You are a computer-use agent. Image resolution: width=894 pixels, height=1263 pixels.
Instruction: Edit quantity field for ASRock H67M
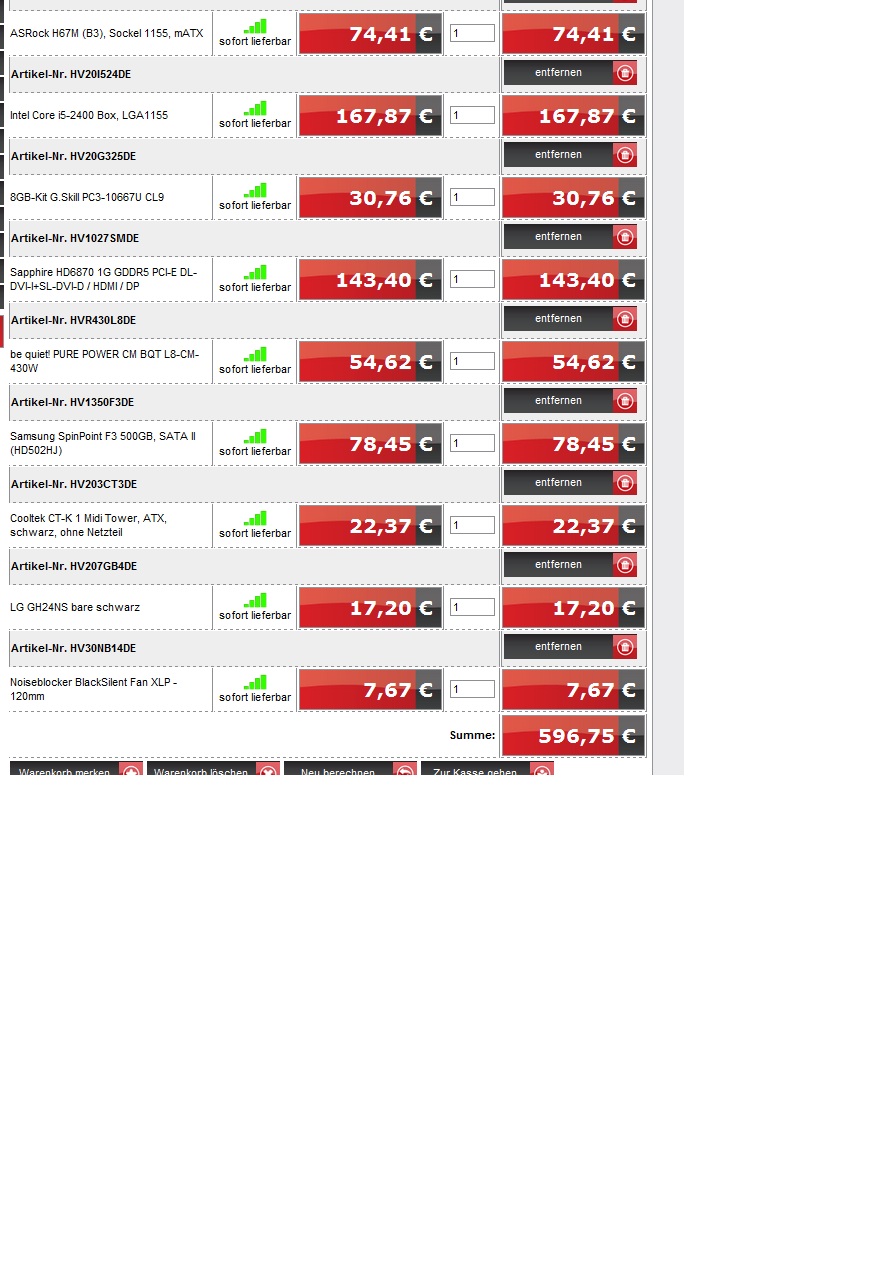click(472, 33)
